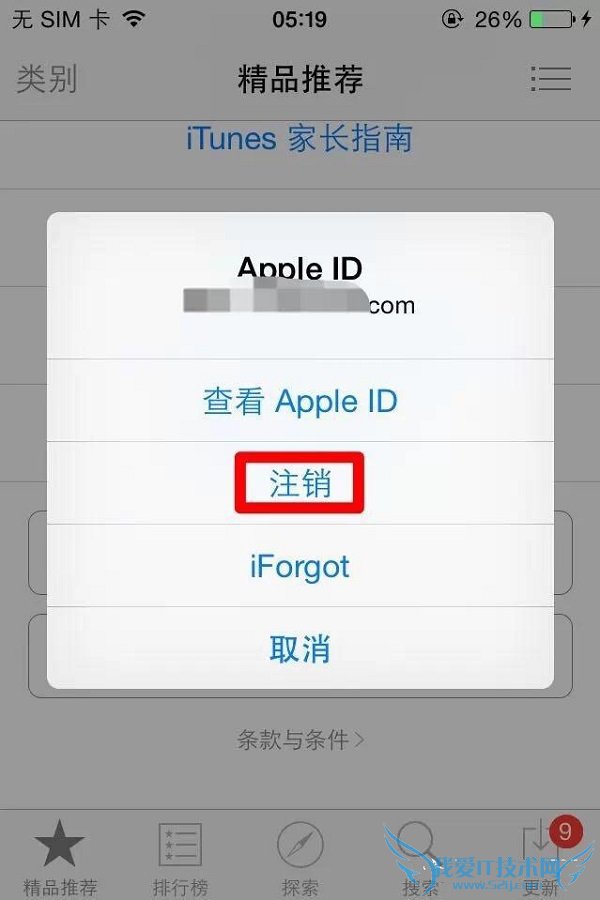600x900 pixels.
Task: Select 查看 Apple ID option
Action: click(300, 402)
